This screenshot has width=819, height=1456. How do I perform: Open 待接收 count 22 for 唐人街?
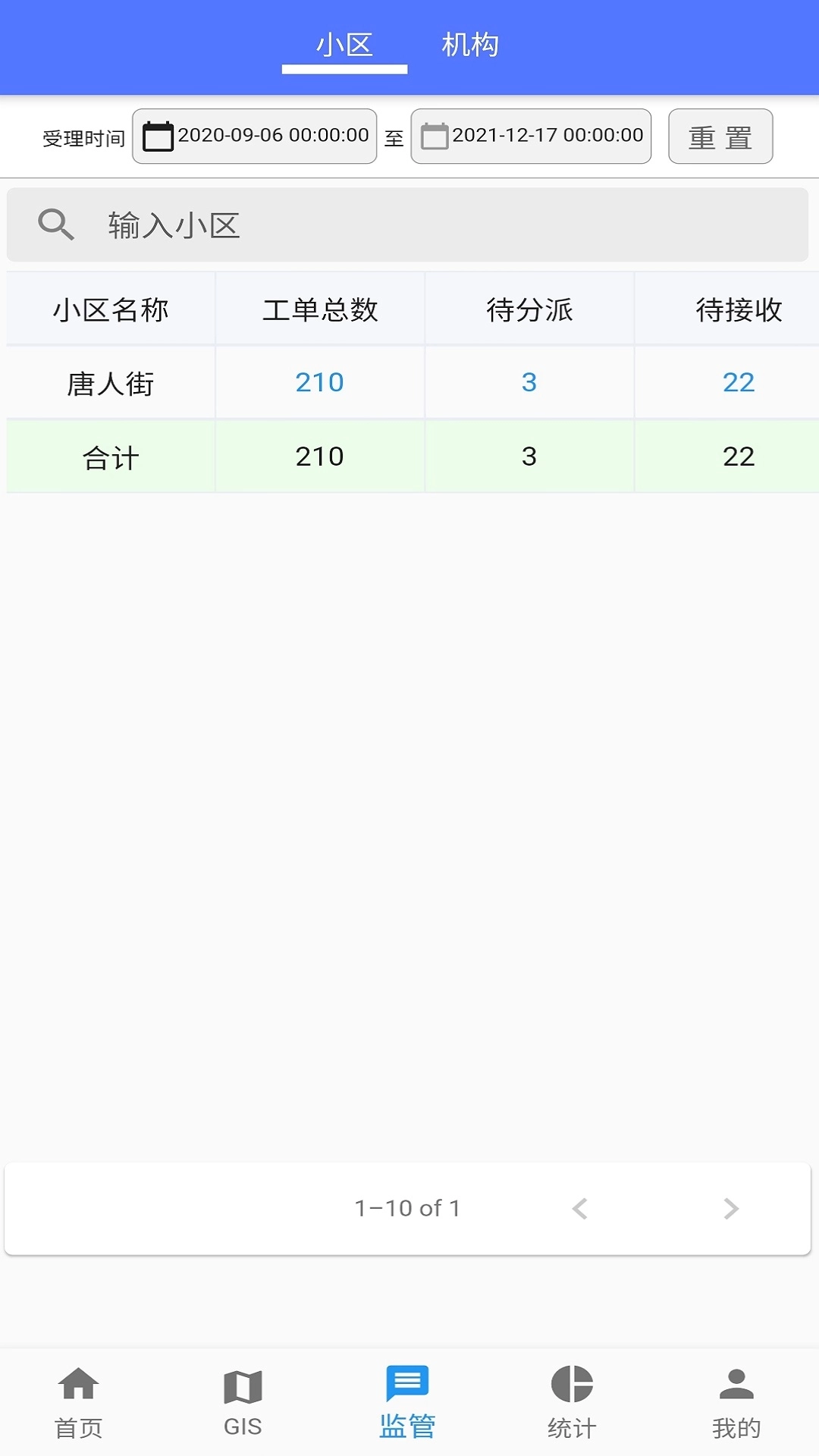point(736,382)
